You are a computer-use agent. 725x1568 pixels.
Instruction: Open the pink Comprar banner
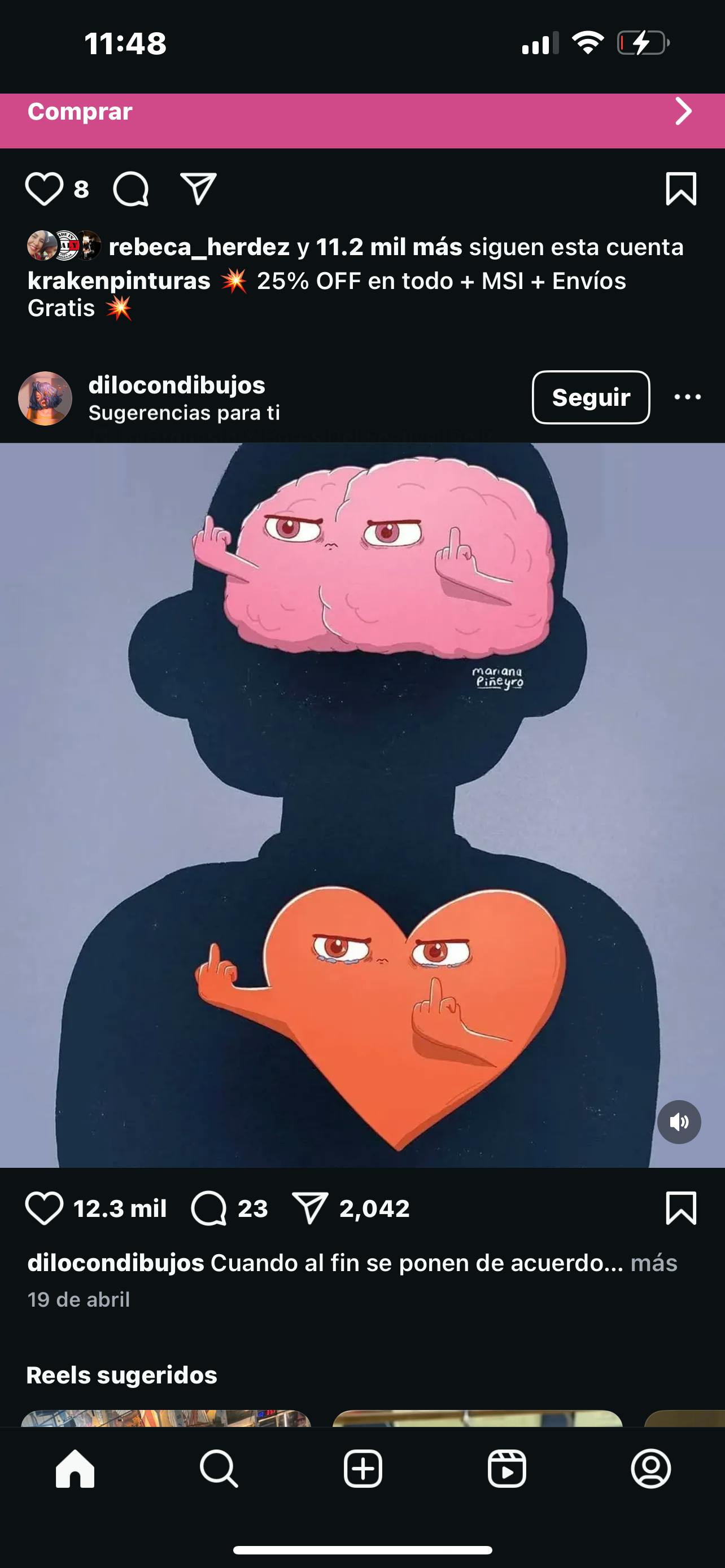pyautogui.click(x=362, y=120)
